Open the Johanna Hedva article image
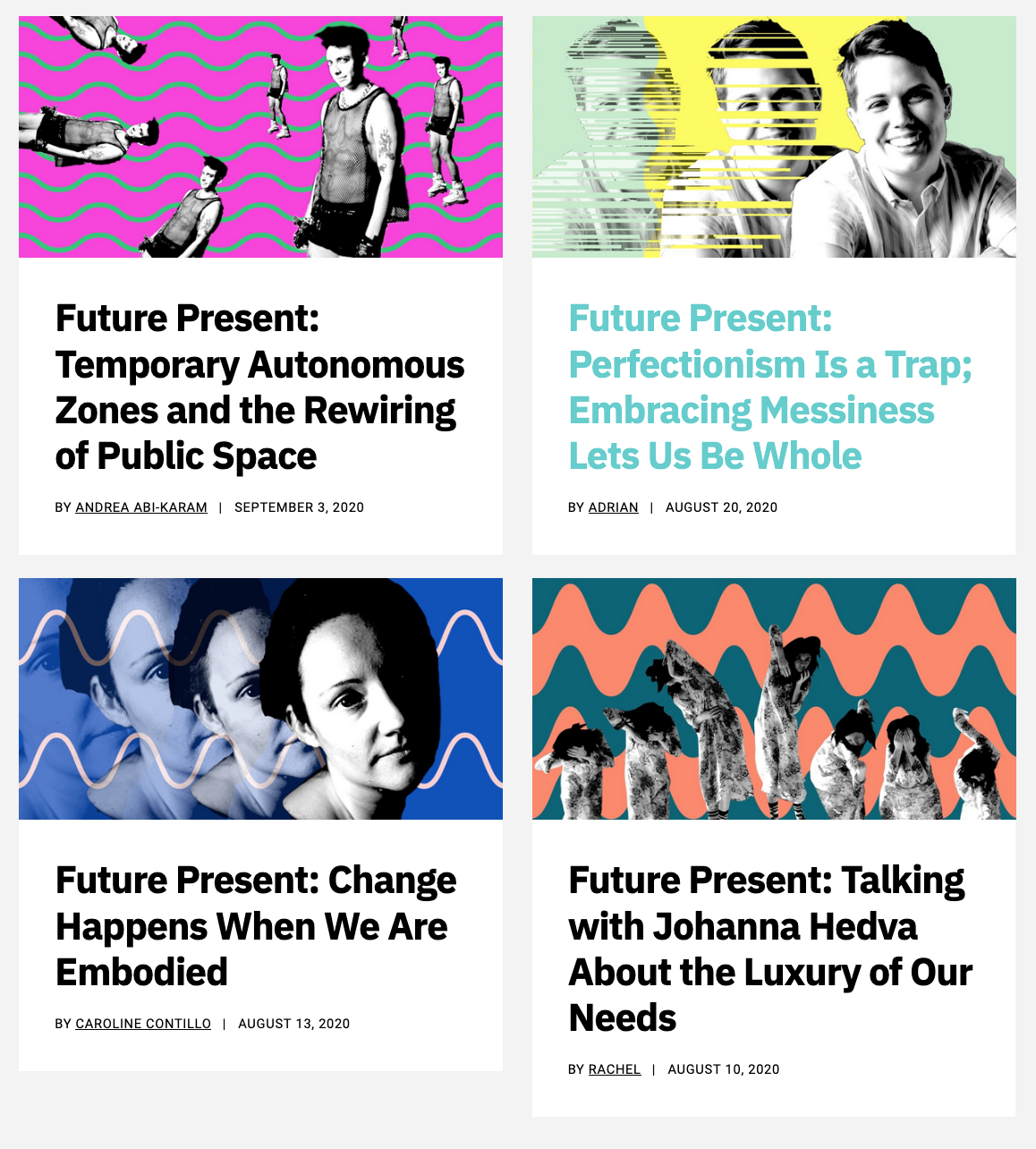Viewport: 1036px width, 1149px height. pyautogui.click(x=774, y=699)
